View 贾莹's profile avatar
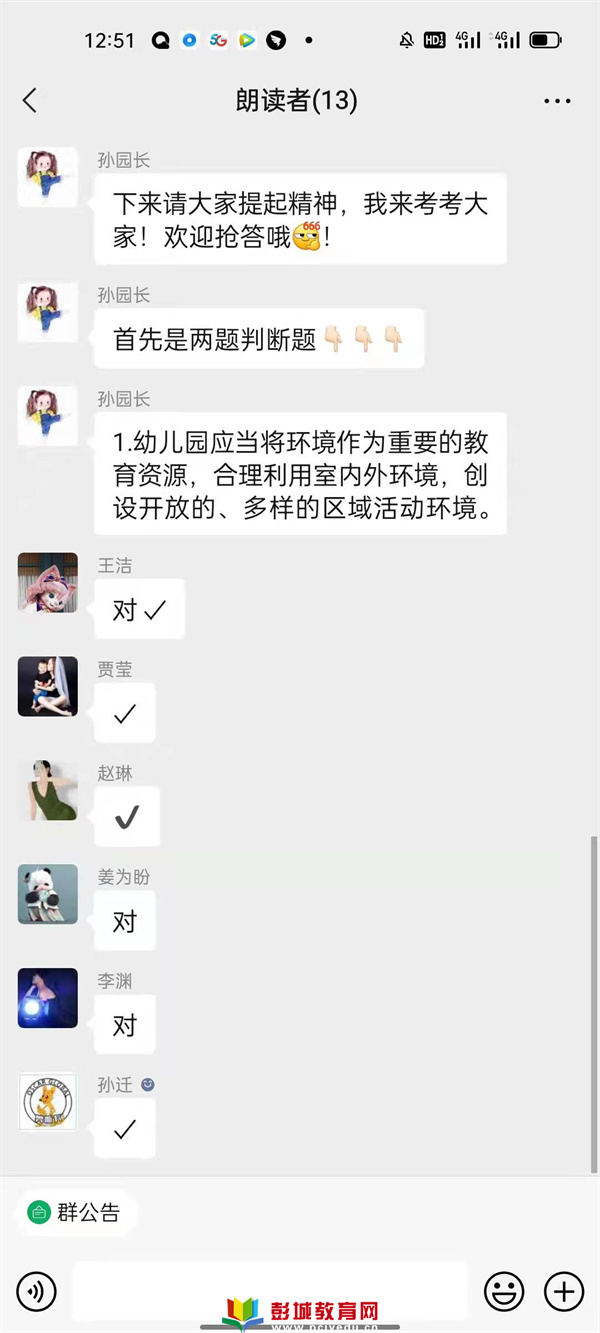Image resolution: width=600 pixels, height=1333 pixels. click(48, 687)
